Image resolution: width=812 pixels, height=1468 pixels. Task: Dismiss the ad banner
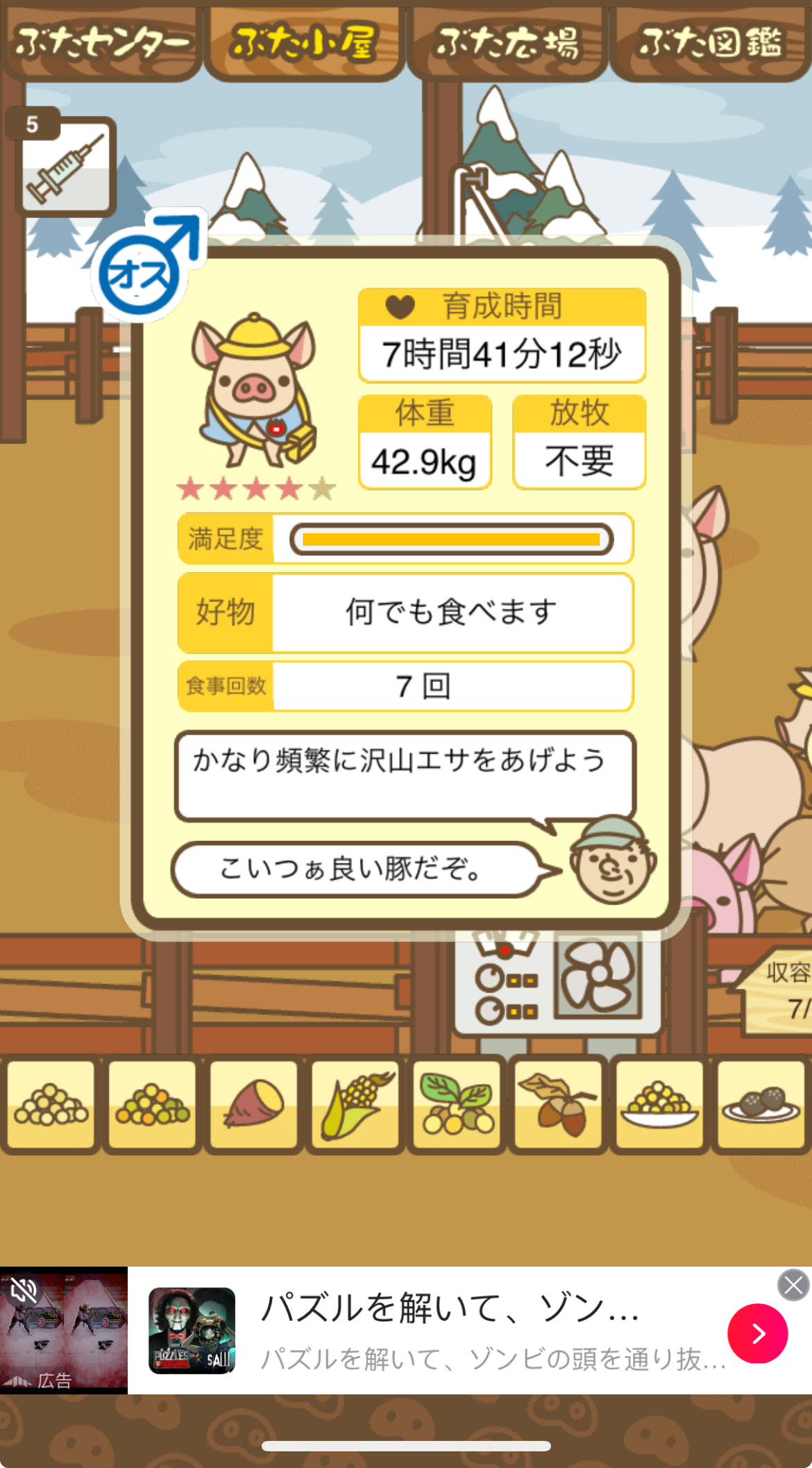coord(793,1285)
